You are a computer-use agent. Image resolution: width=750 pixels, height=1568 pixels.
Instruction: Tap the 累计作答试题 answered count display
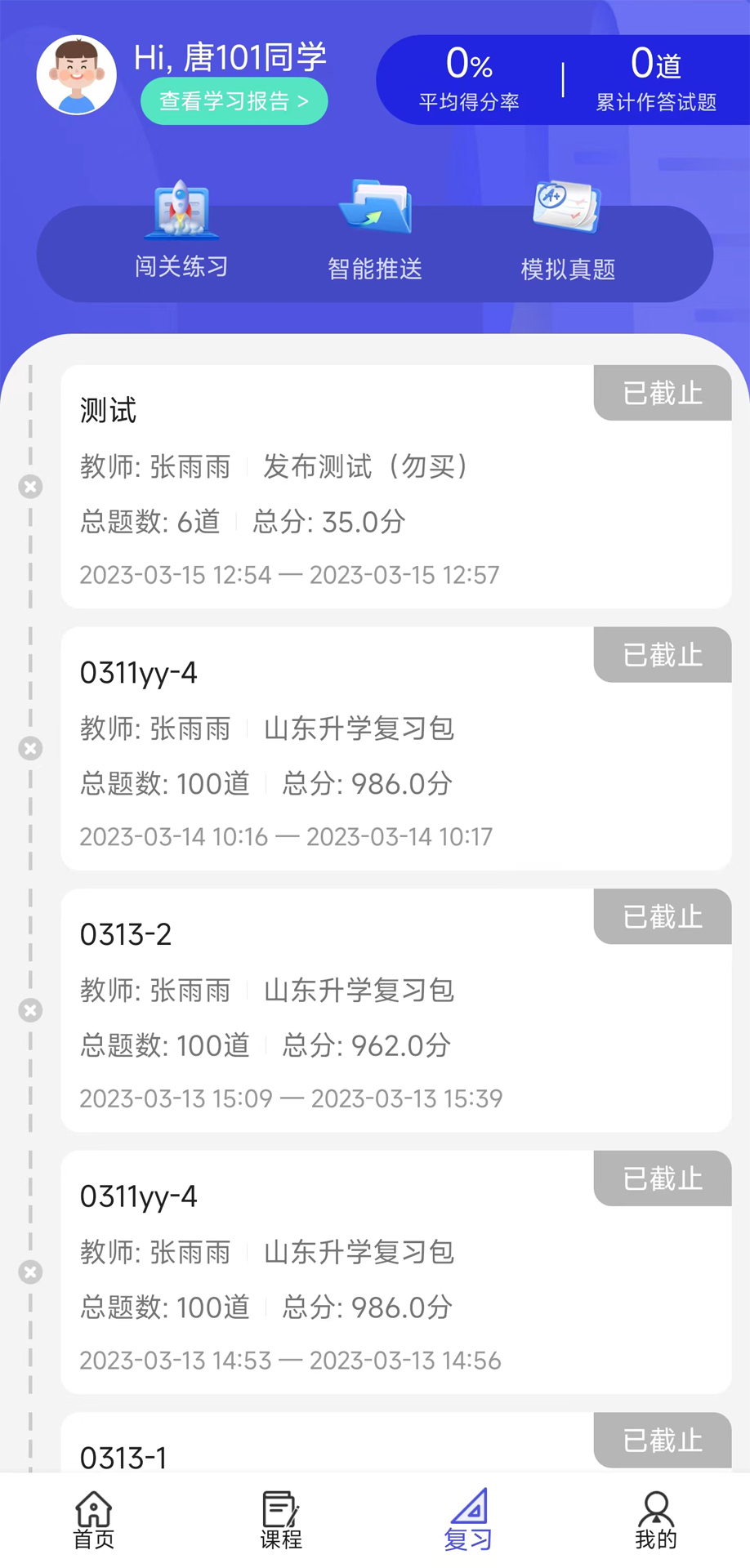pyautogui.click(x=657, y=79)
